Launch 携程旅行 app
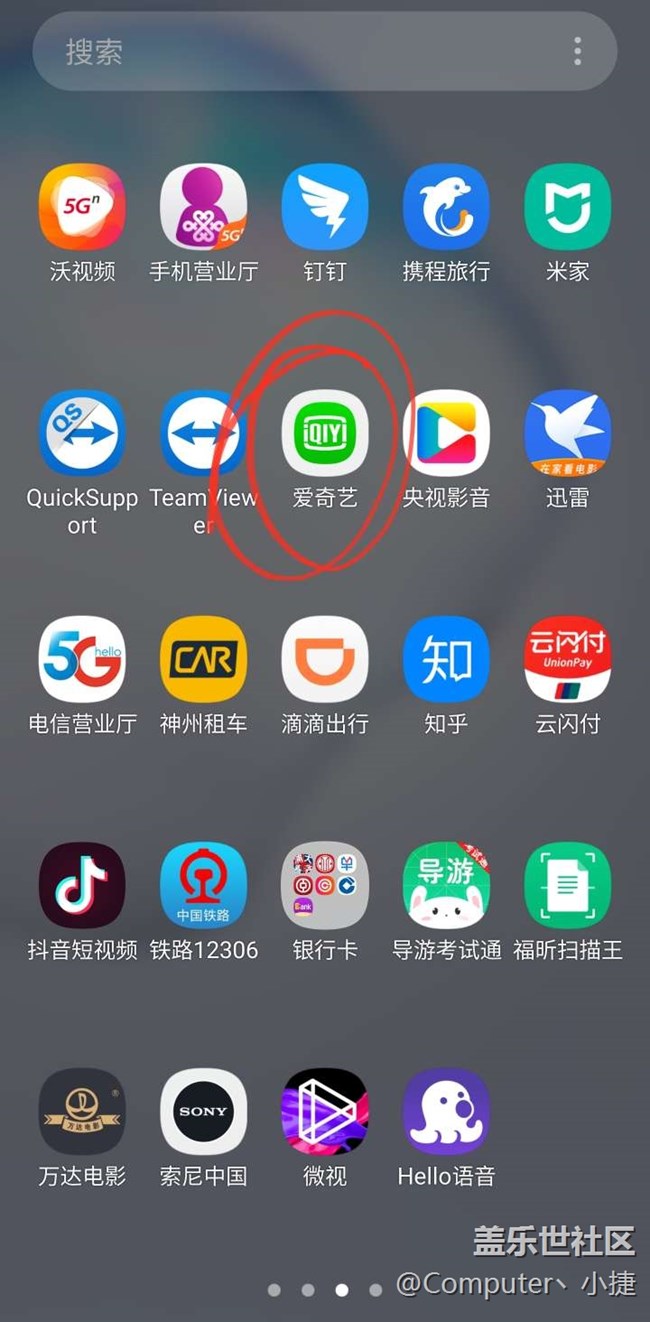650x1322 pixels. point(446,207)
